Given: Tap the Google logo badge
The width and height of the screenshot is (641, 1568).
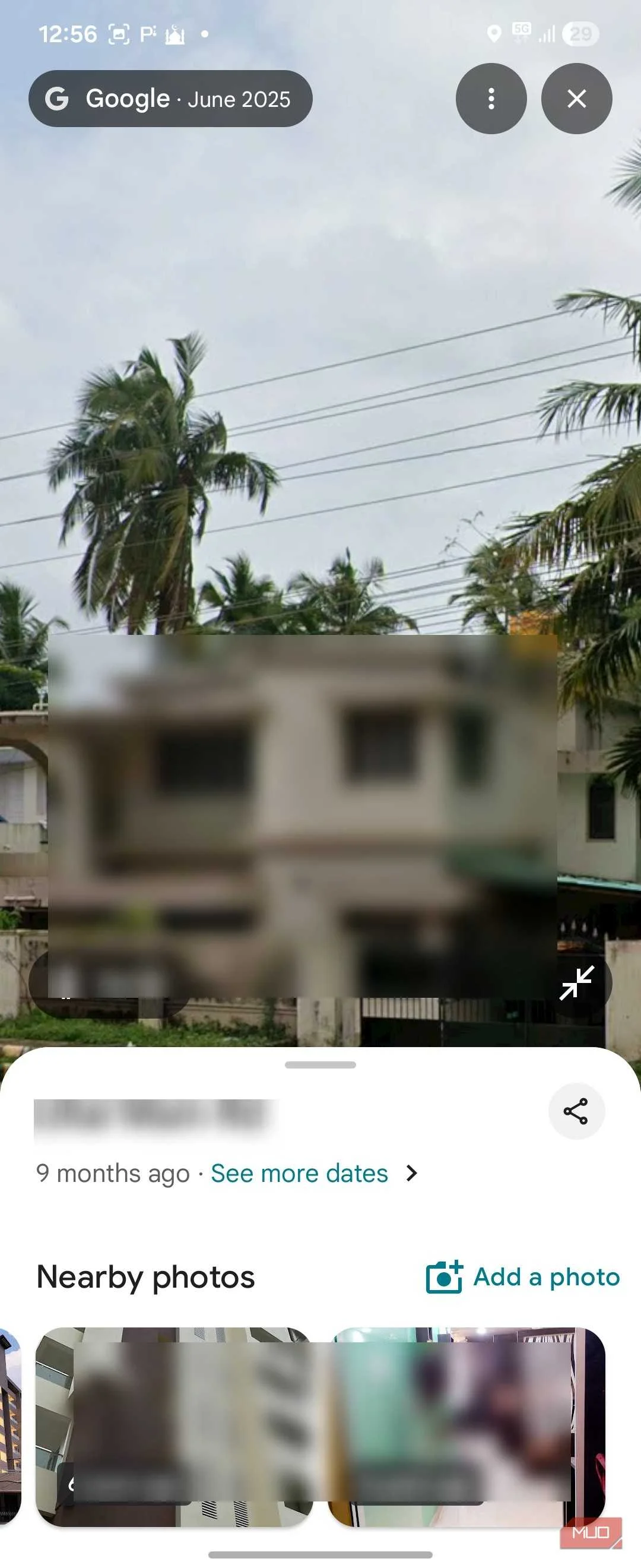Looking at the screenshot, I should click(x=58, y=99).
